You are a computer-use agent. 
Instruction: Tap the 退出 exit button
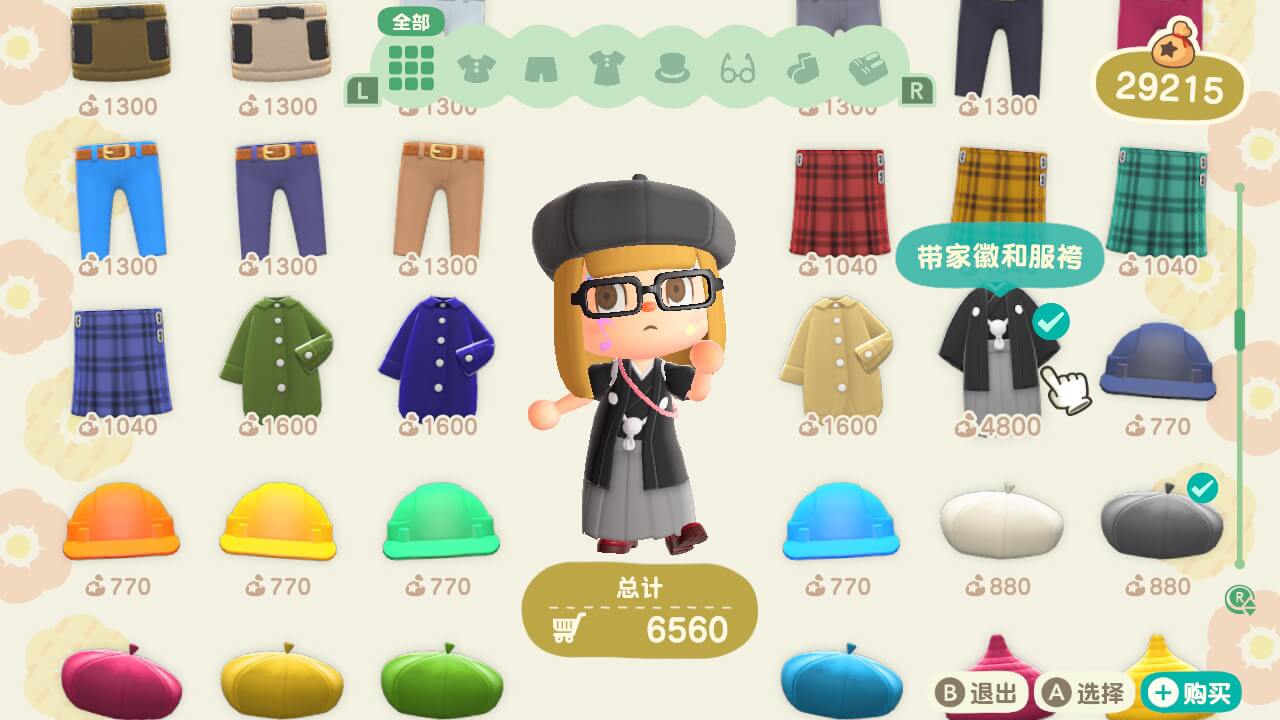980,693
